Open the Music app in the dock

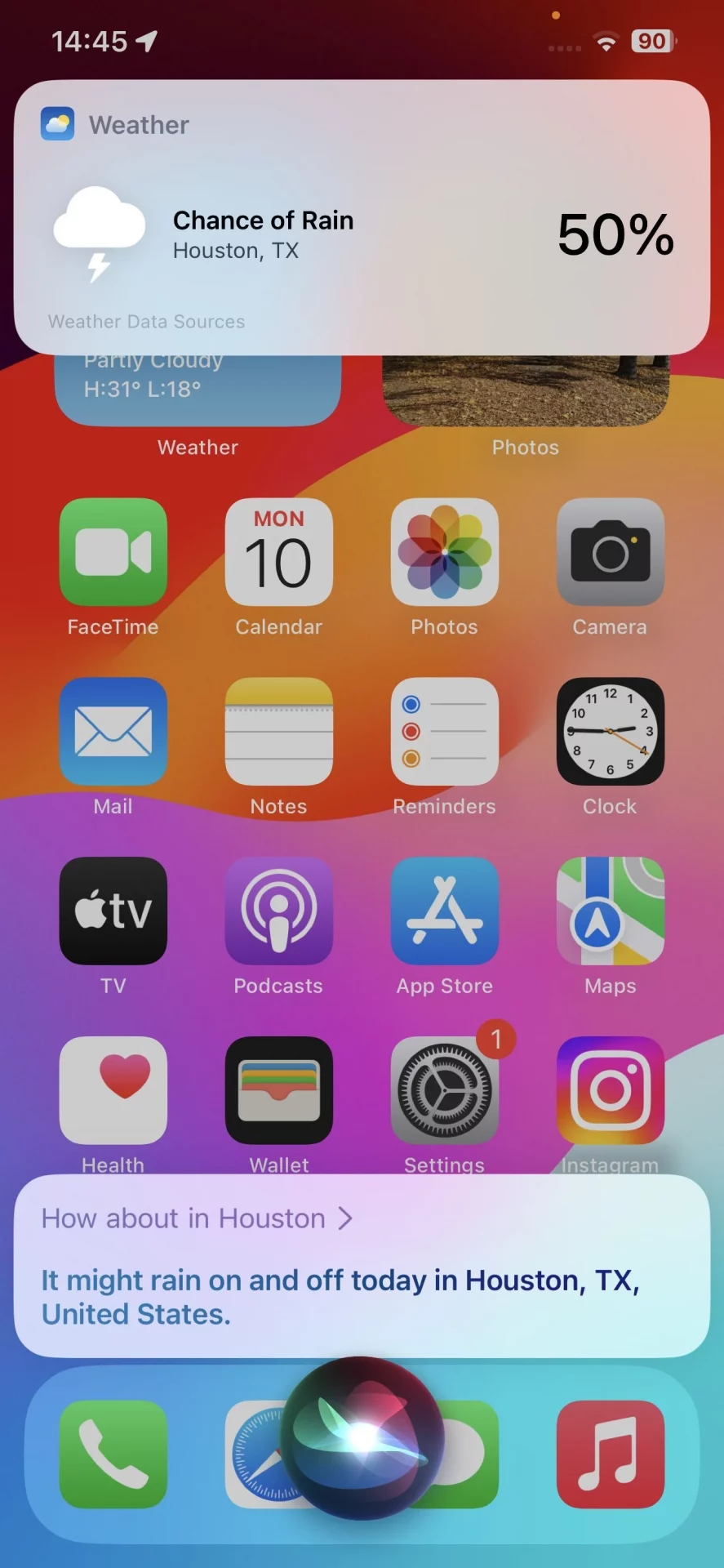click(610, 1454)
